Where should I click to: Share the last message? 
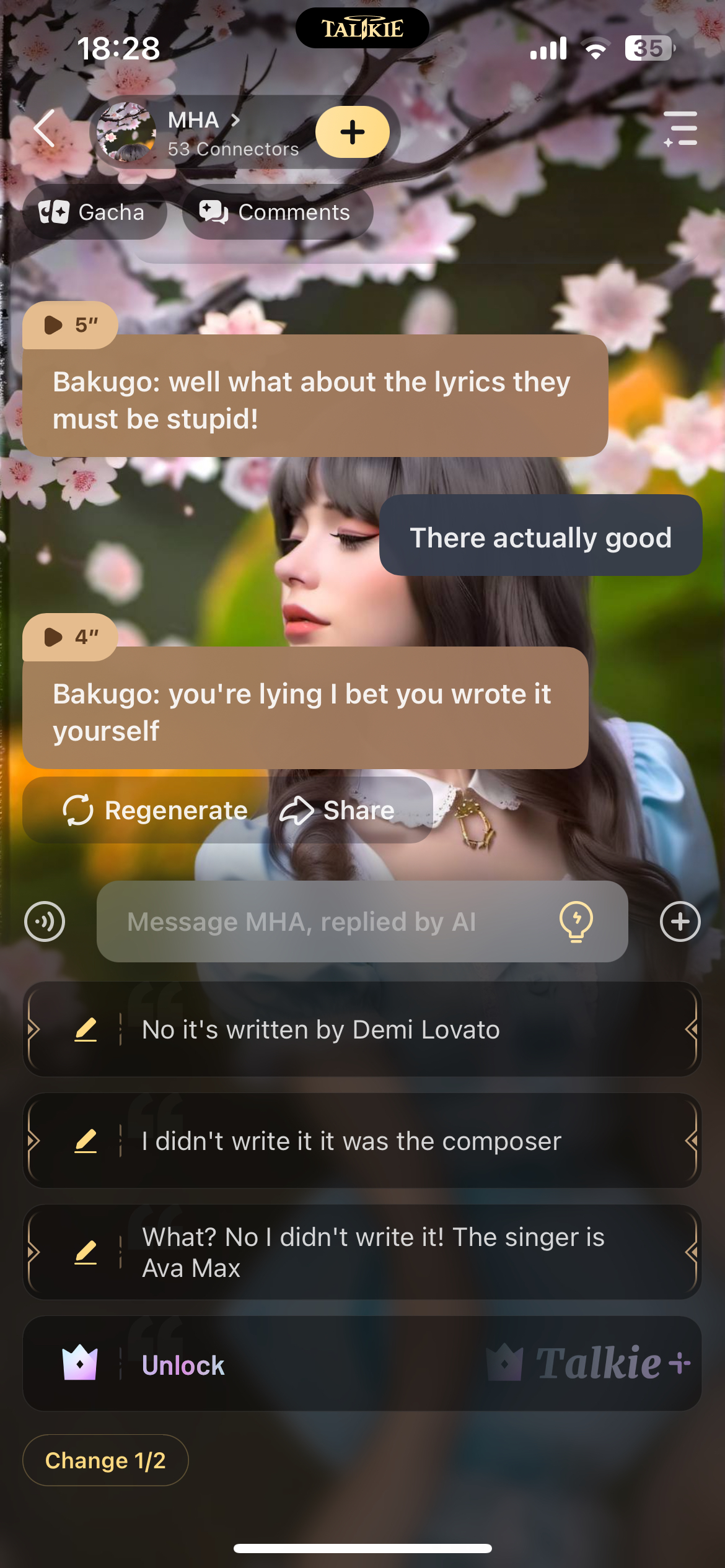(x=338, y=810)
